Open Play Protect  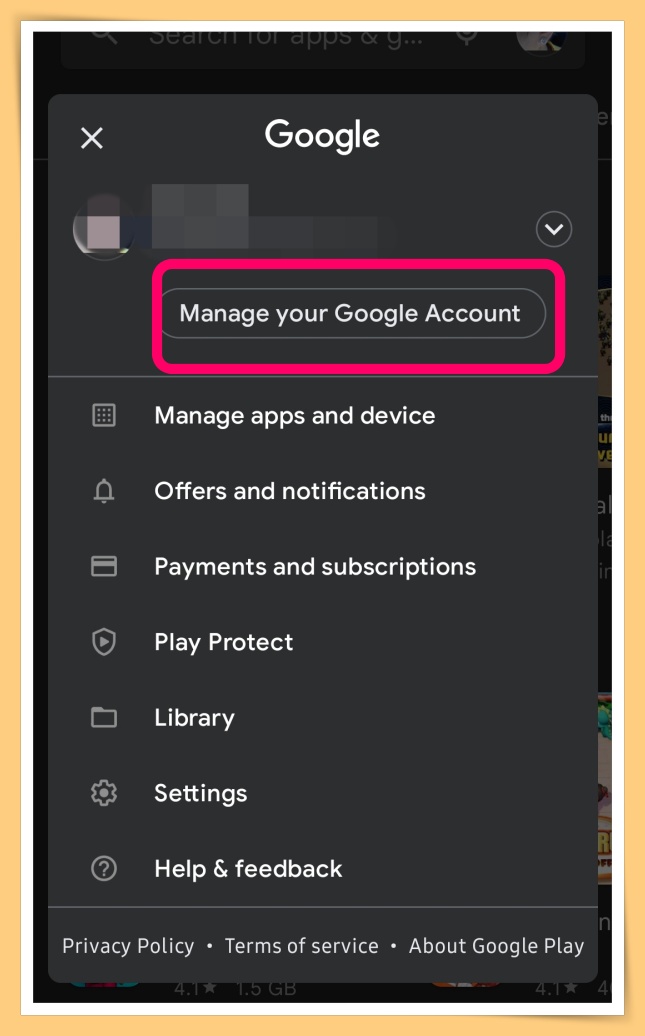[x=223, y=642]
